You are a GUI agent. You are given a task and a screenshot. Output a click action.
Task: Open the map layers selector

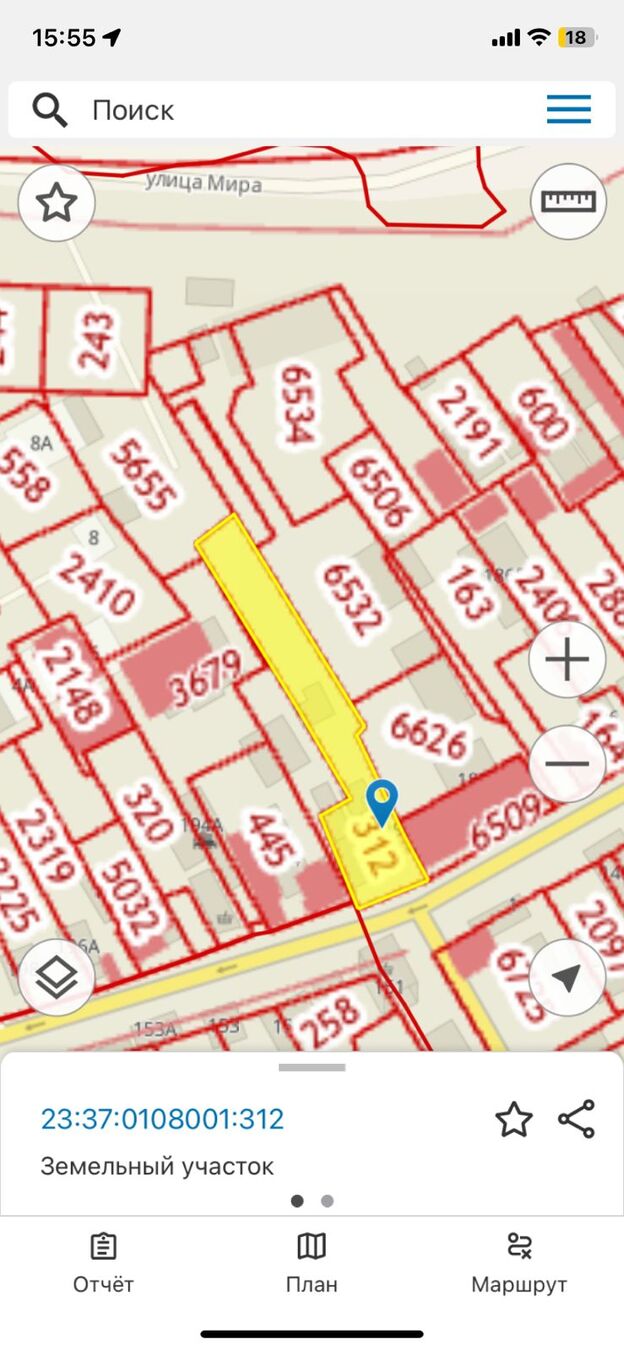[x=57, y=977]
